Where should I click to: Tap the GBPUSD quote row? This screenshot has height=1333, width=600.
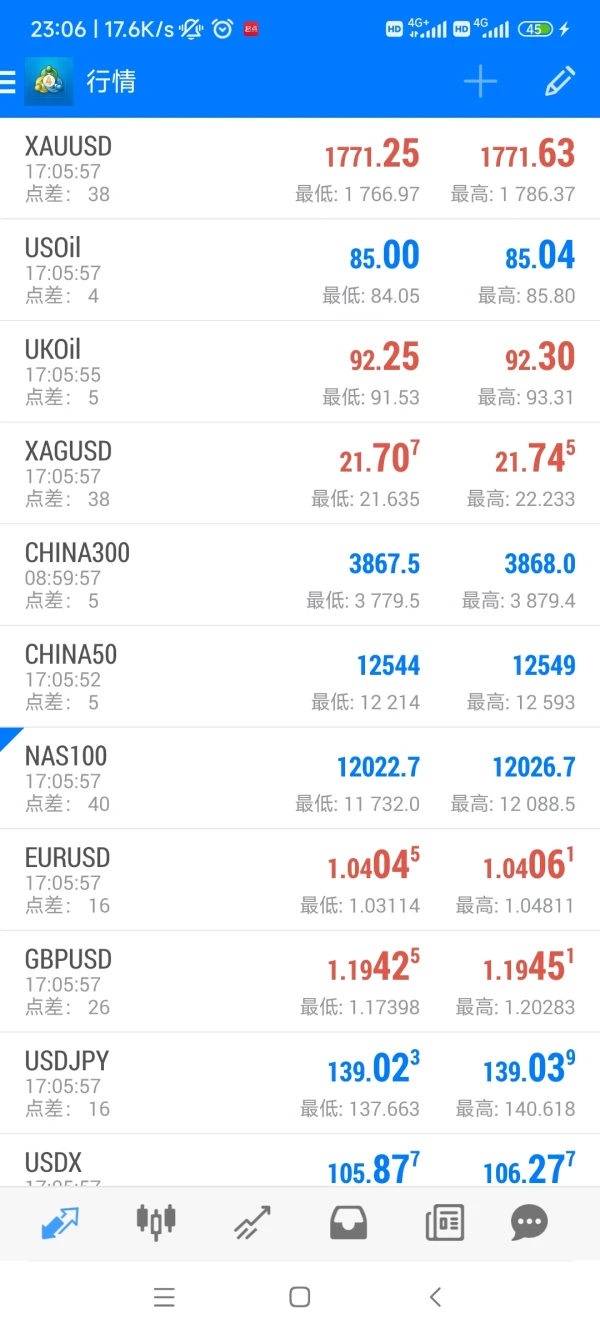click(300, 982)
